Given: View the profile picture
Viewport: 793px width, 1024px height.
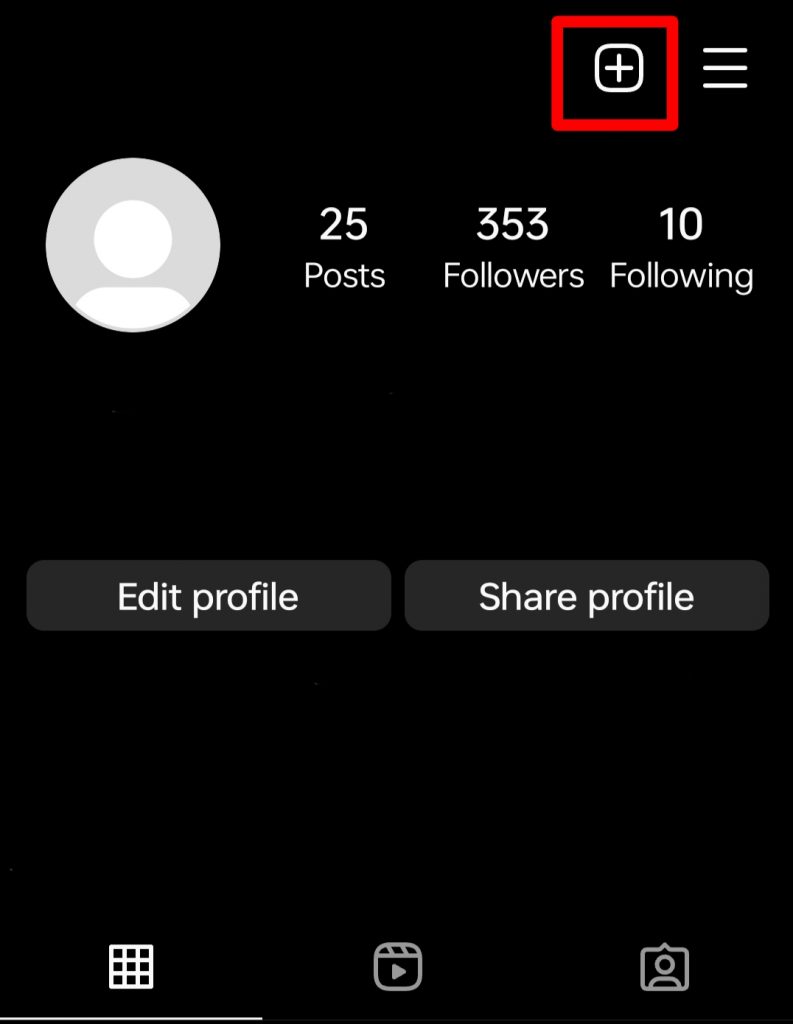Looking at the screenshot, I should click(x=133, y=244).
